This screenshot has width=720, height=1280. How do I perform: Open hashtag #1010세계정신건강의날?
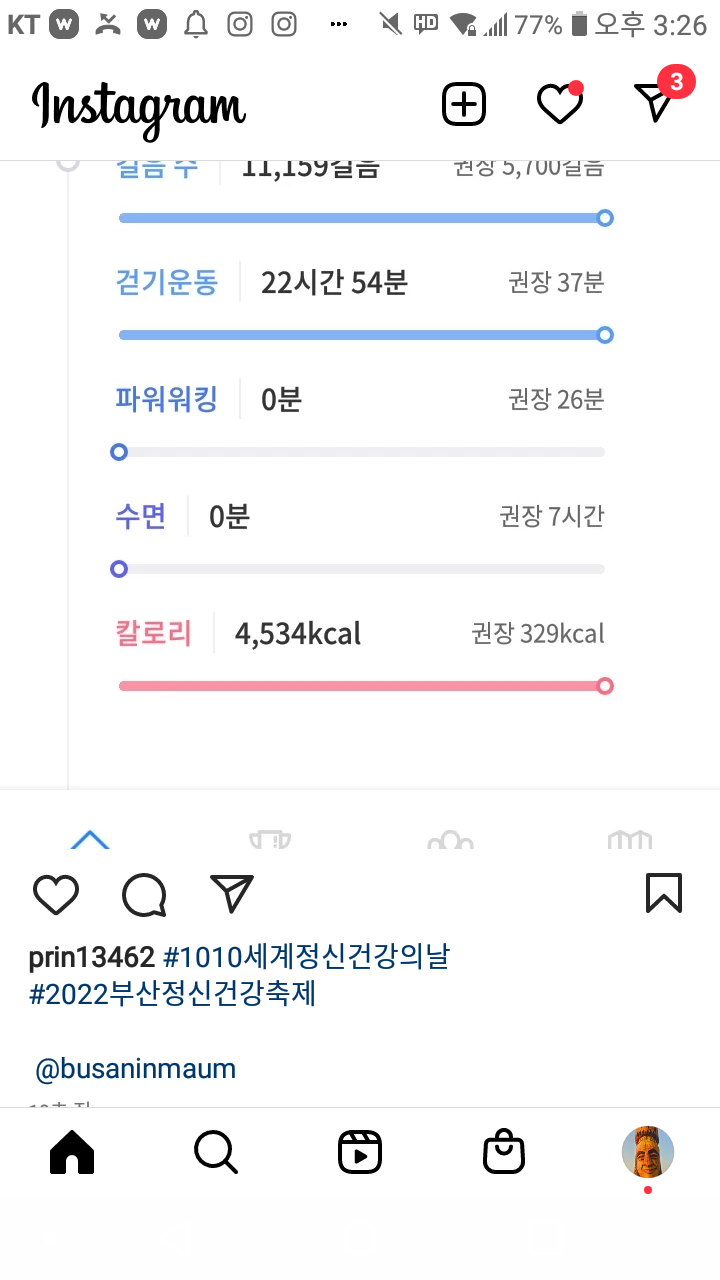pyautogui.click(x=306, y=957)
